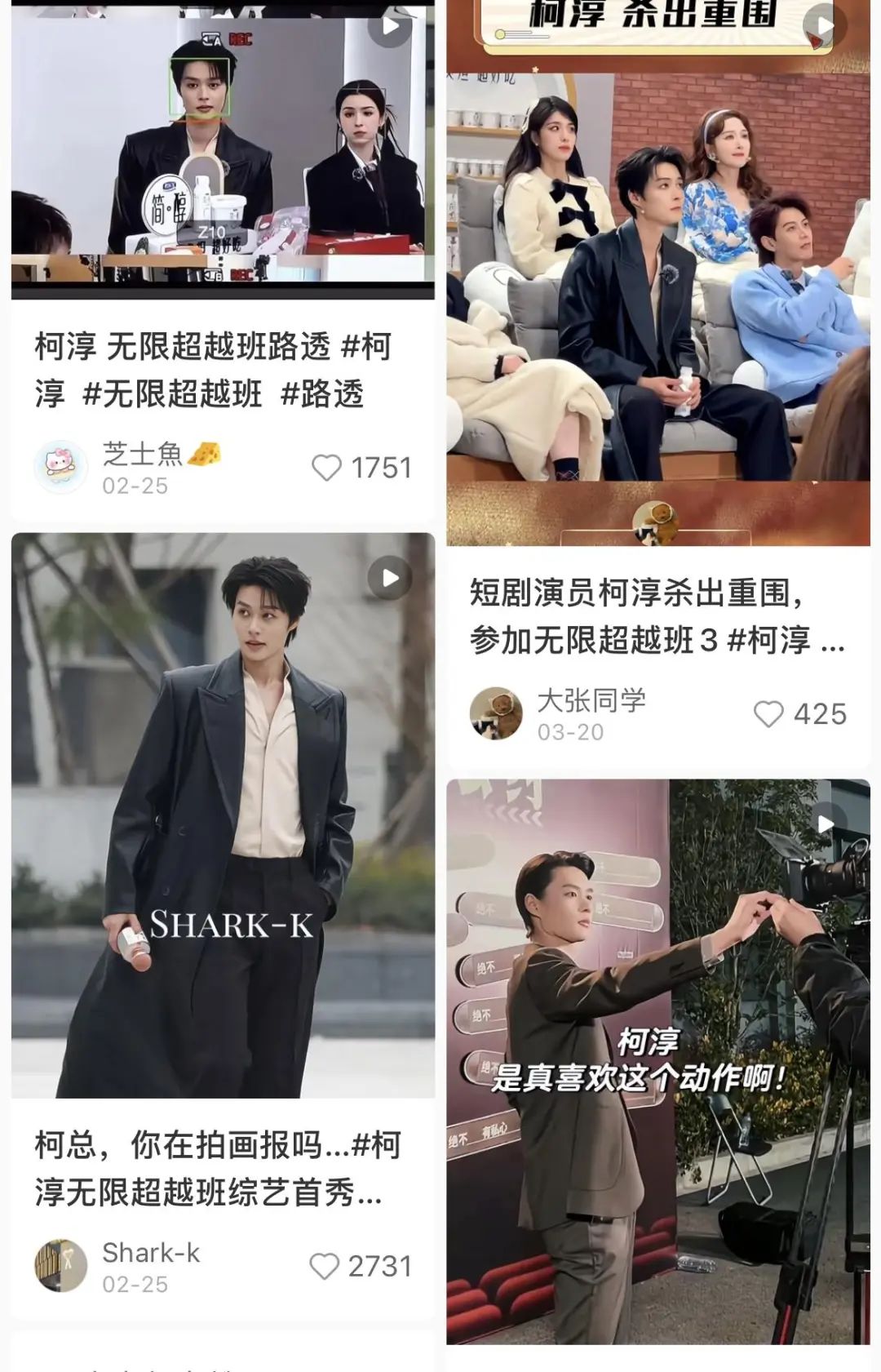The image size is (881, 1372).
Task: Open the caption 短剧演员柯淳杀出重围
Action: click(x=656, y=616)
